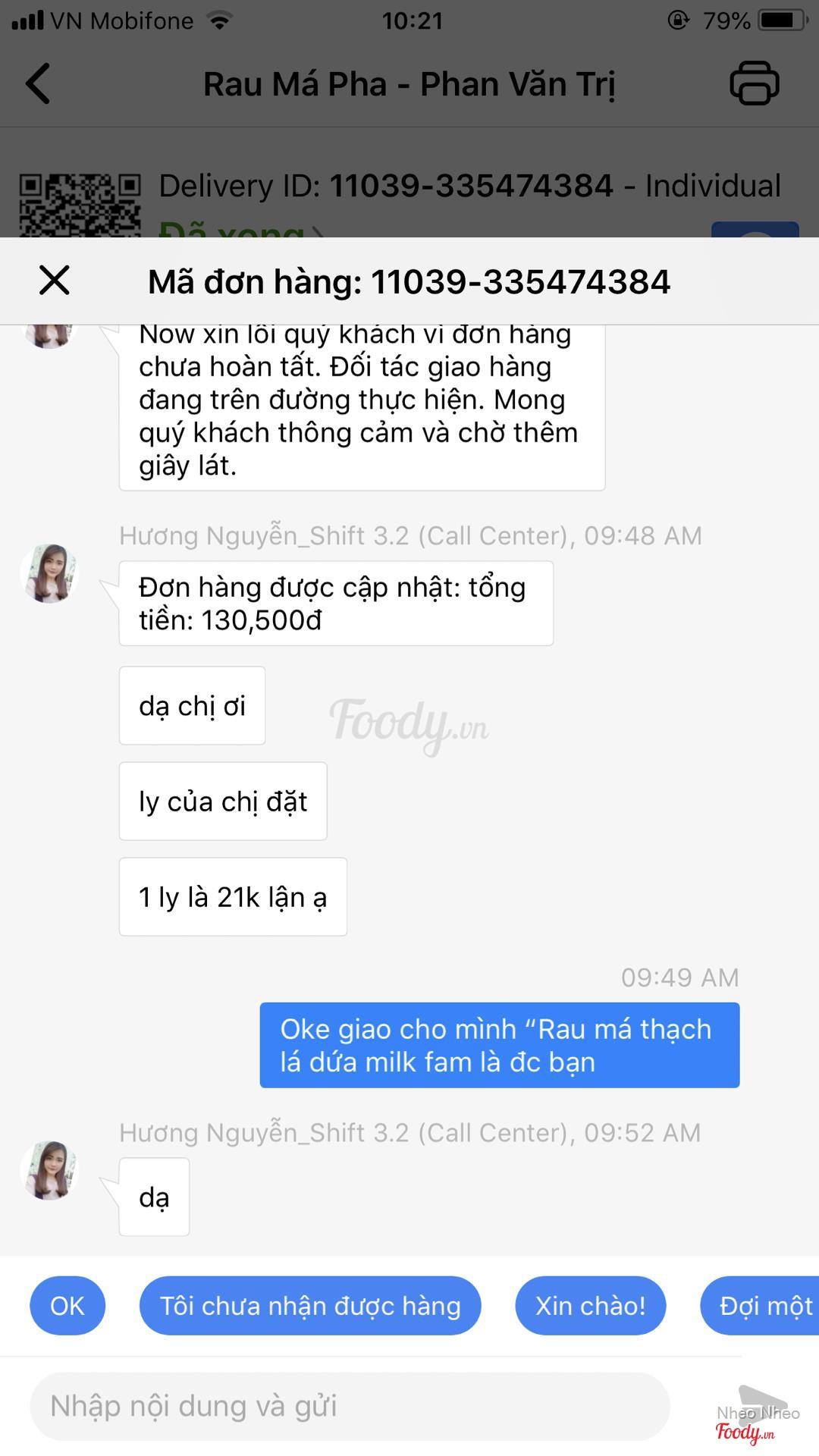Select the Xin chào! quick reply

coord(590,1306)
